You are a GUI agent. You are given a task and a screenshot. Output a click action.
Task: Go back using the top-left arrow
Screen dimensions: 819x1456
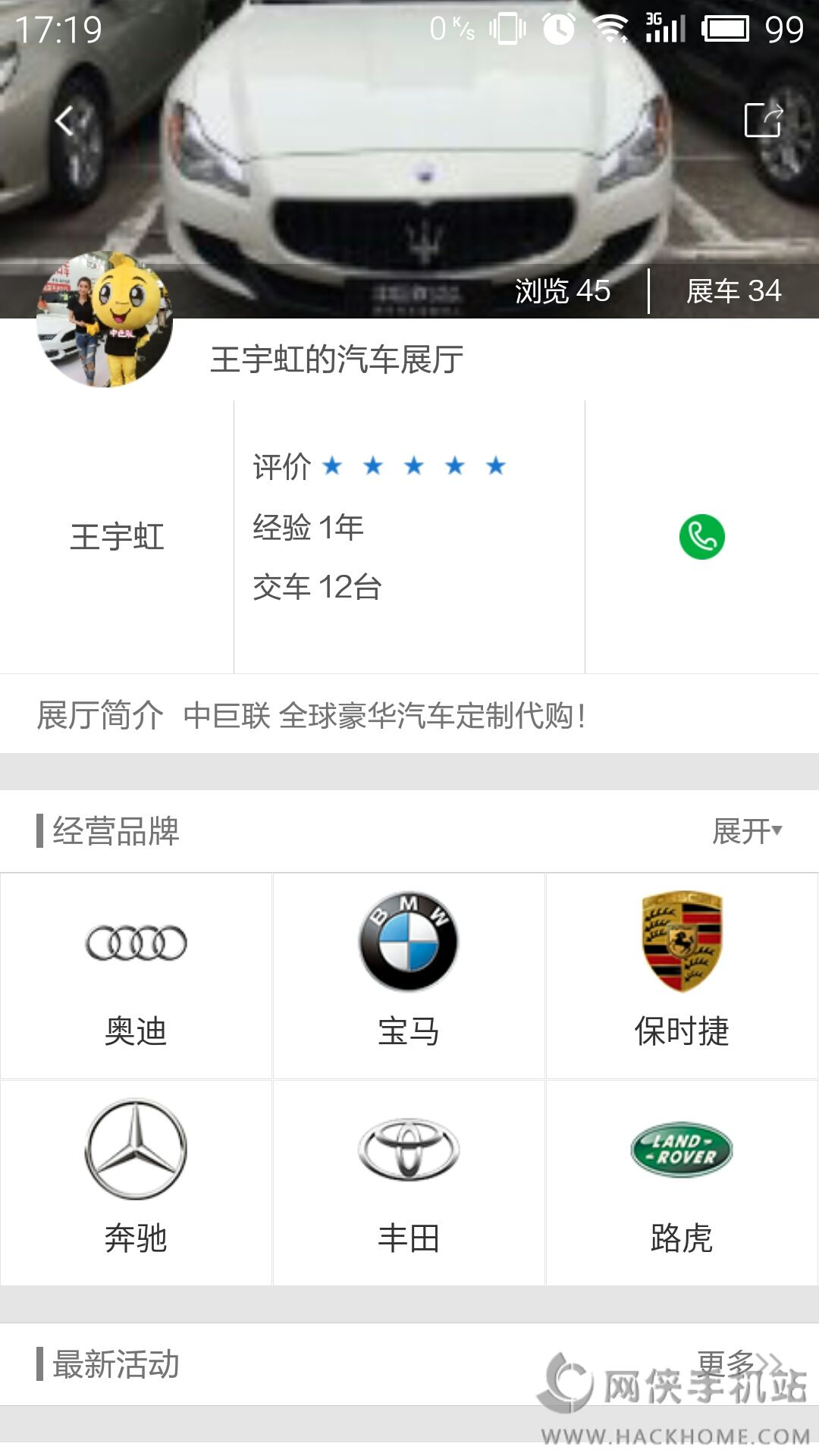[64, 121]
